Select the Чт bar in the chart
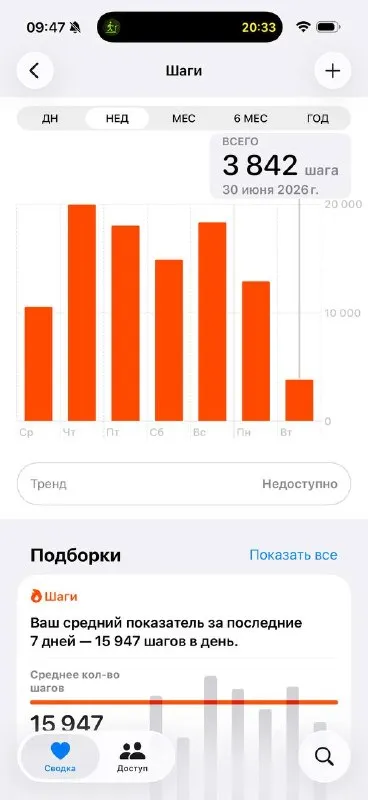The width and height of the screenshot is (368, 800). point(82,312)
